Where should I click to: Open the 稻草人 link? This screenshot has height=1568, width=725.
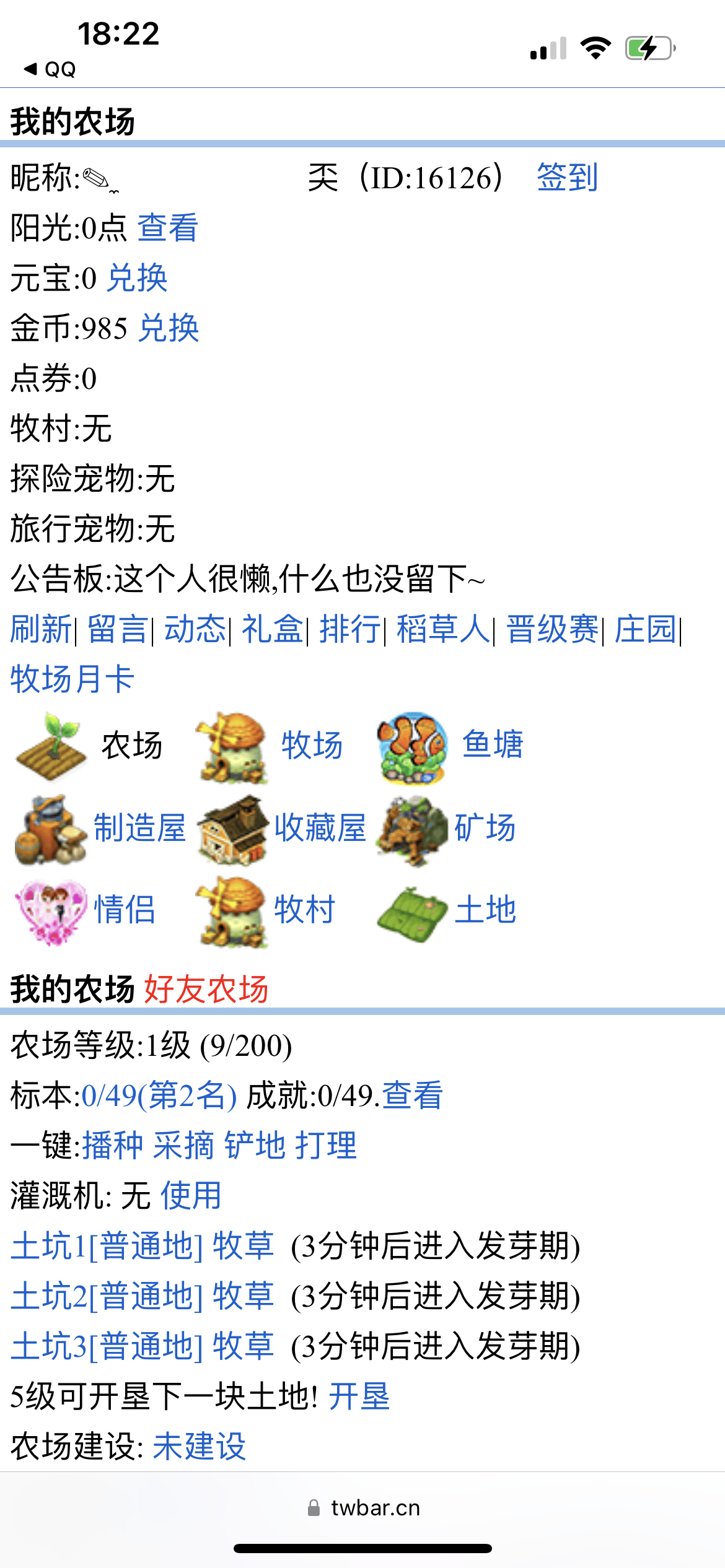pos(442,630)
